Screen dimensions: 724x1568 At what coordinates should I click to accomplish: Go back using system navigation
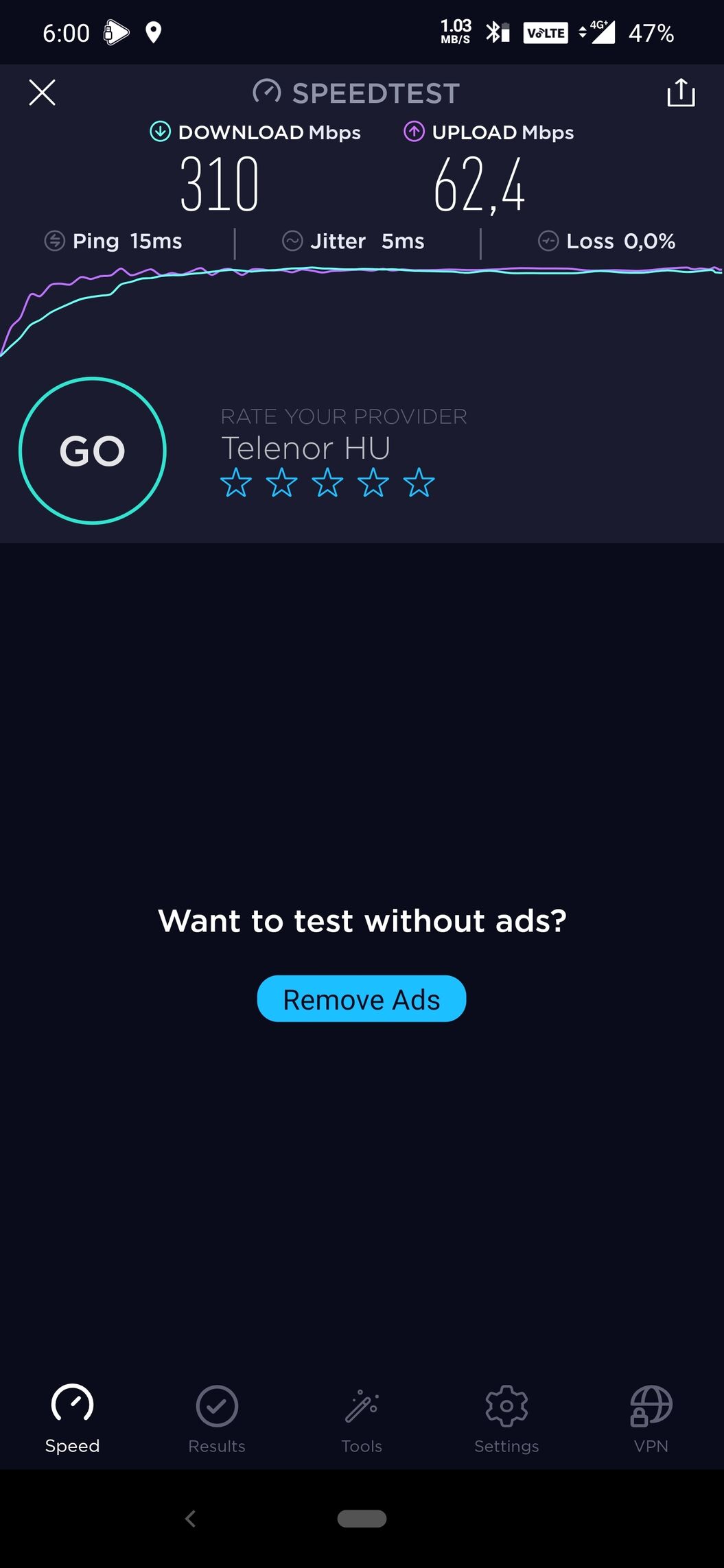191,1519
